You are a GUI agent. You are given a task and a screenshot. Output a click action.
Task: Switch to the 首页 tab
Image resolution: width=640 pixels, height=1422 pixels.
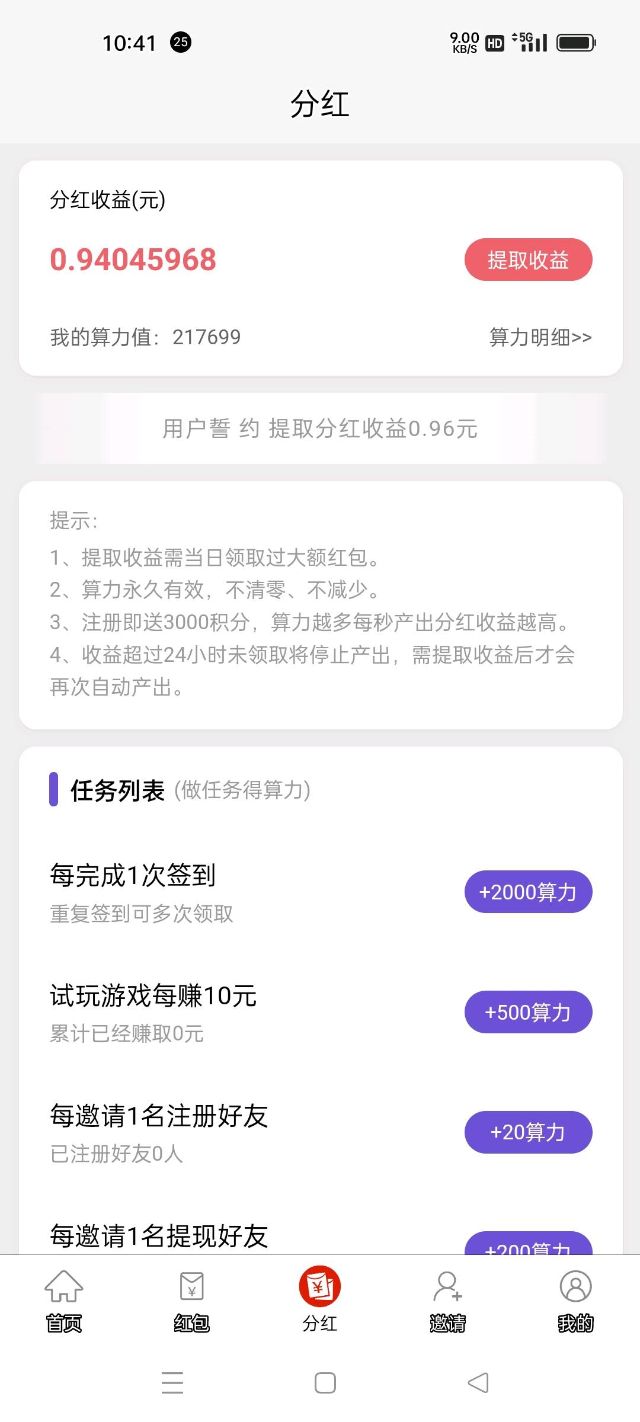tap(64, 1300)
